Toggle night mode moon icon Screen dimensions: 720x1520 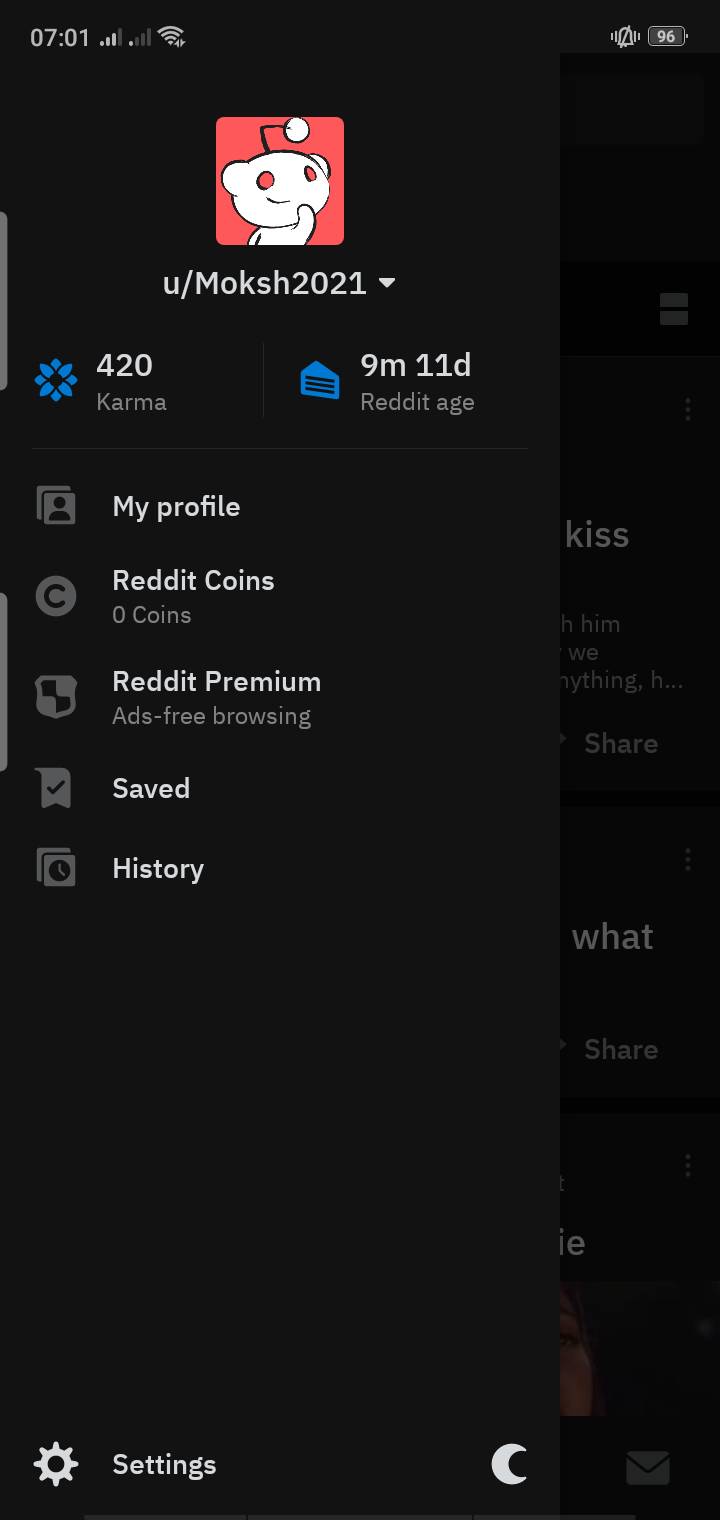(509, 1464)
